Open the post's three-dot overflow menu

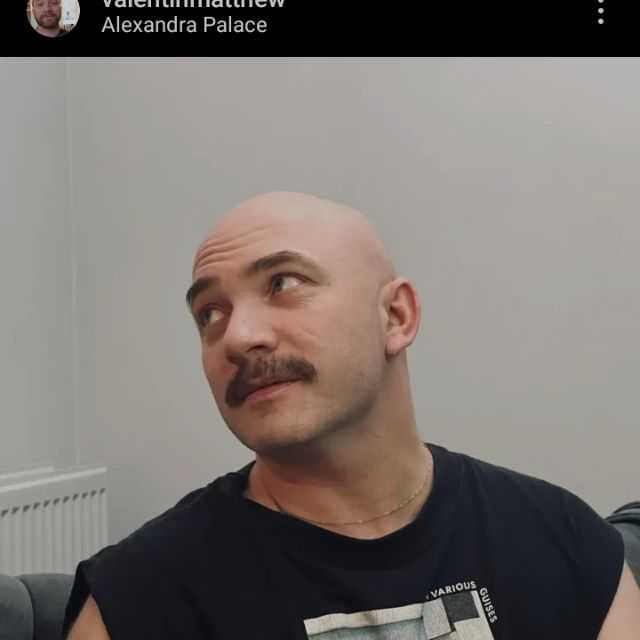[x=600, y=12]
